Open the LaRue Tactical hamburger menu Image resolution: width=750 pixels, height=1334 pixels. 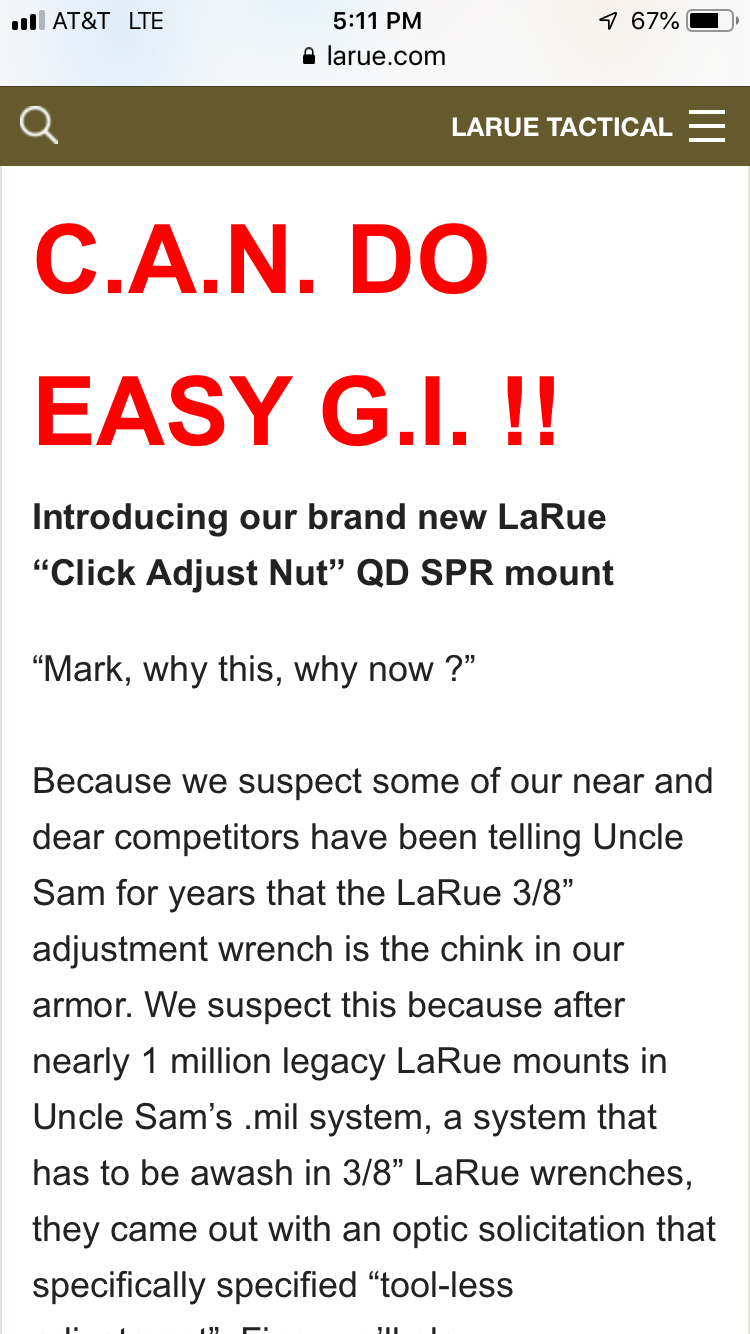tap(707, 126)
